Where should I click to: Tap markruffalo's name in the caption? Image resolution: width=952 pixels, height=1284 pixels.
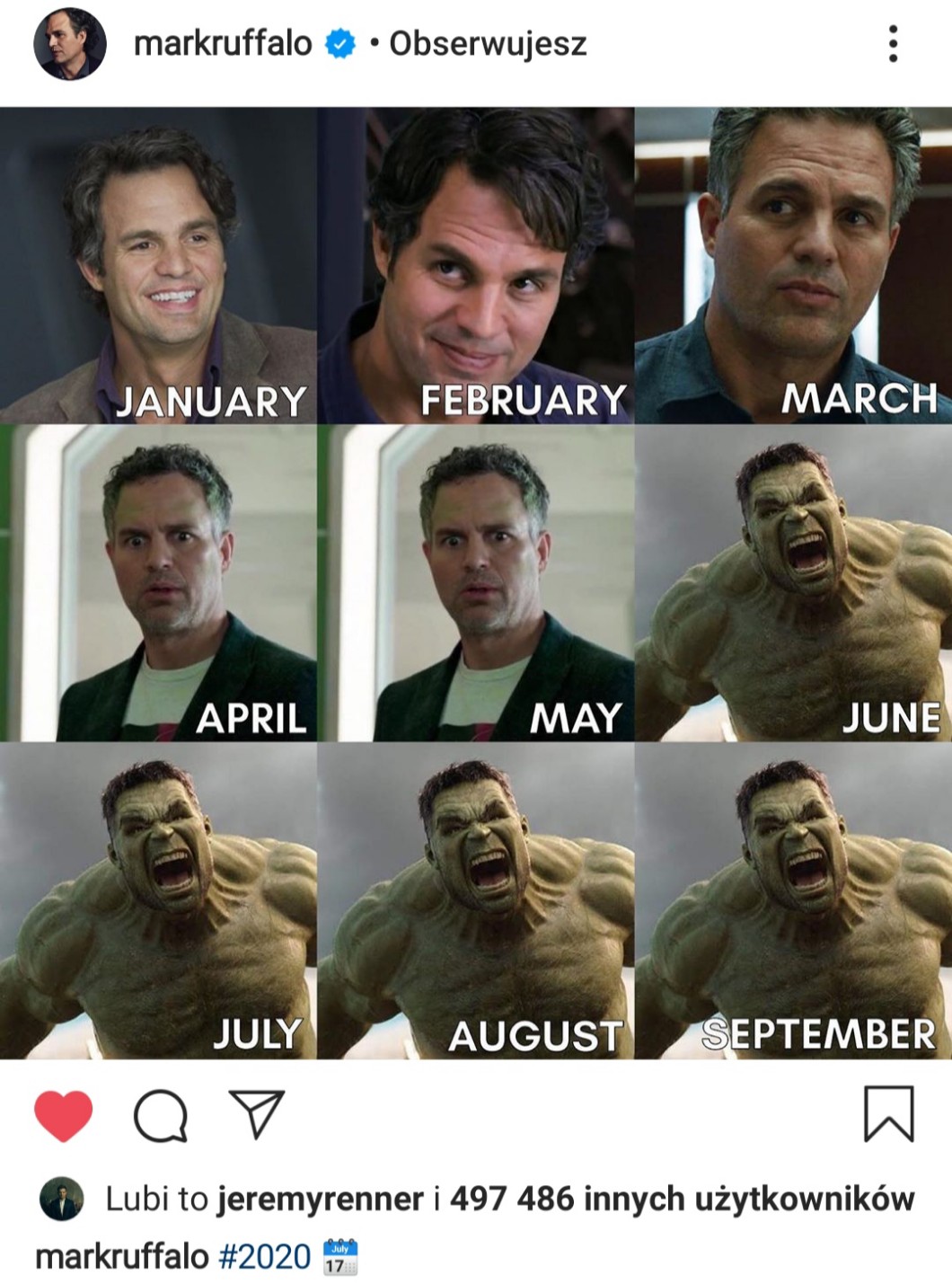coord(121,1256)
